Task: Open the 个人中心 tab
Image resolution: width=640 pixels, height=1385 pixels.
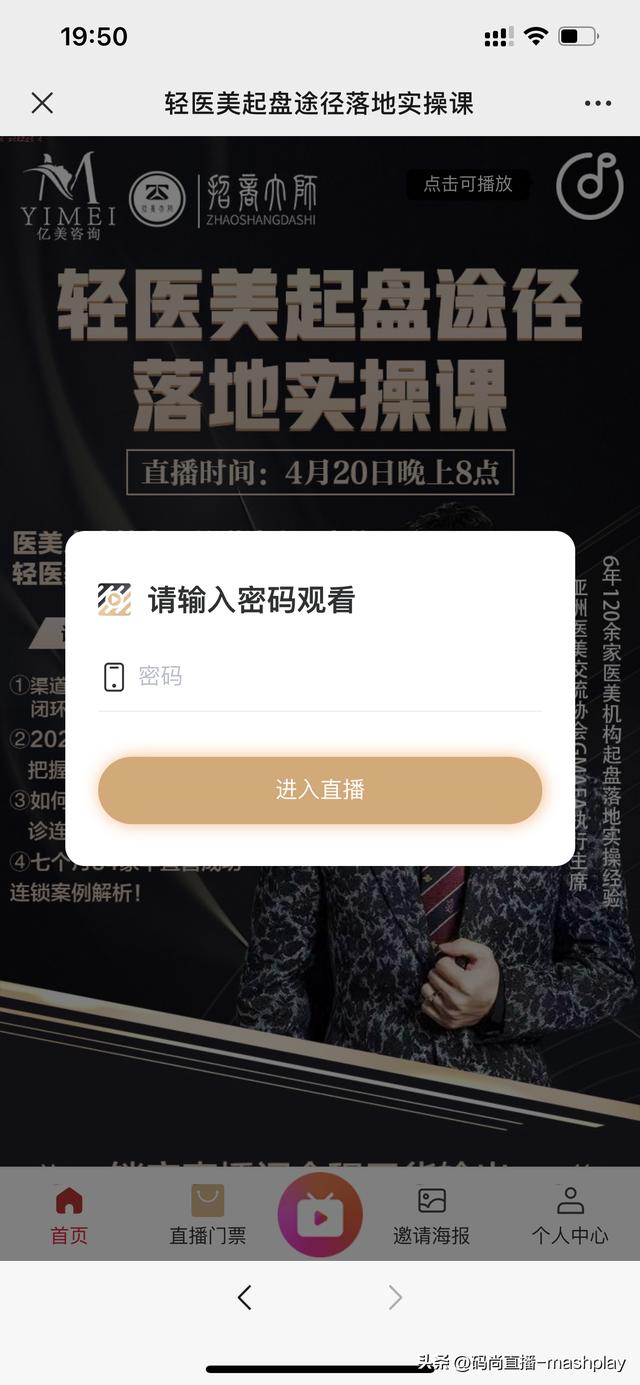Action: click(x=570, y=1216)
